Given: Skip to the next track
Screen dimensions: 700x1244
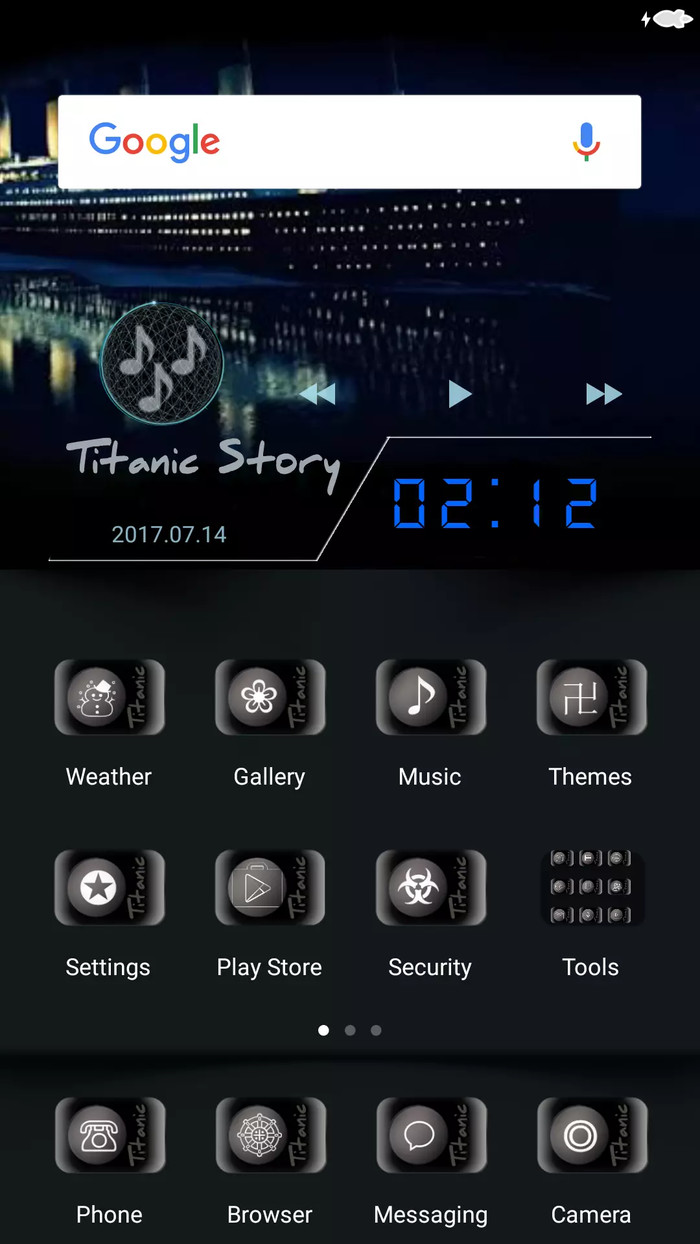Looking at the screenshot, I should click(x=604, y=394).
